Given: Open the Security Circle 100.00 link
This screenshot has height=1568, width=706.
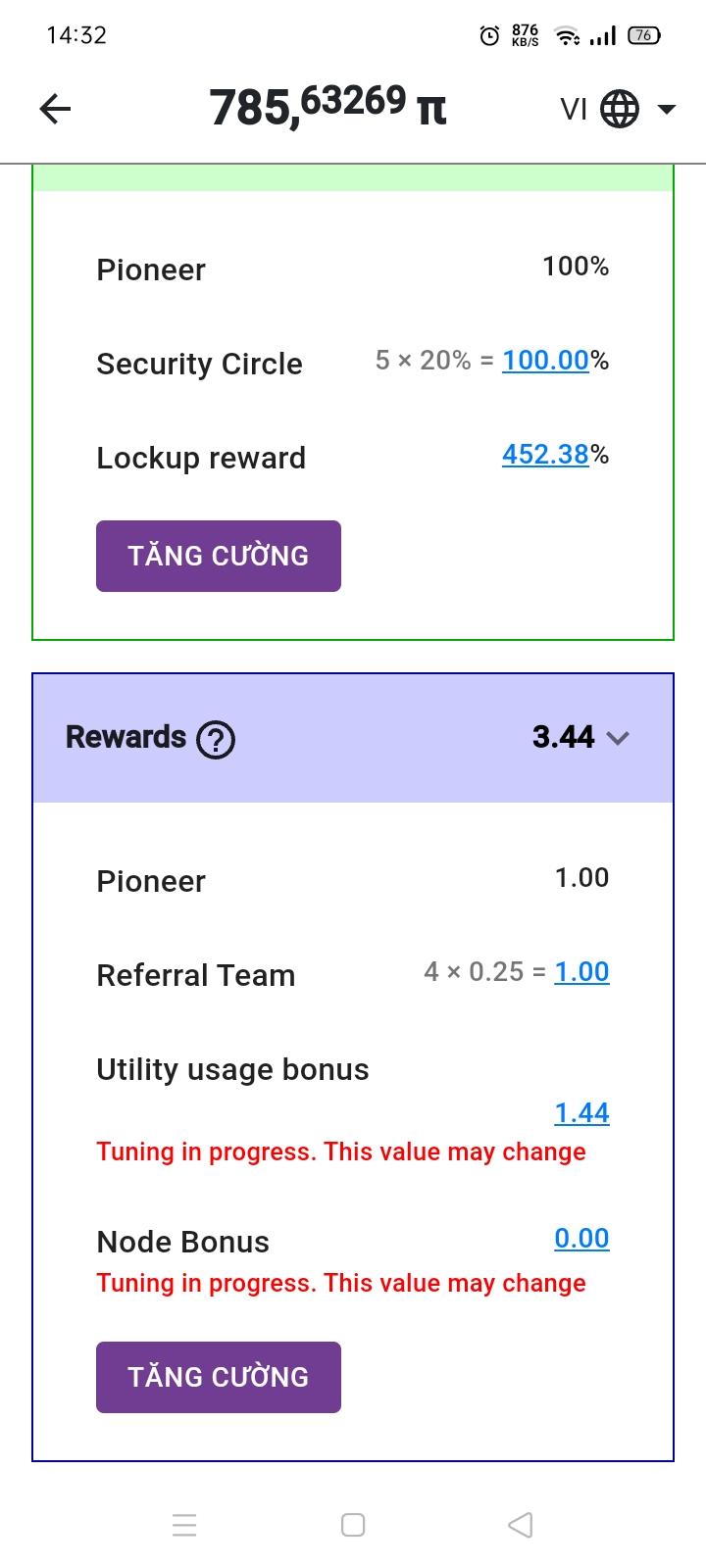Looking at the screenshot, I should (545, 361).
